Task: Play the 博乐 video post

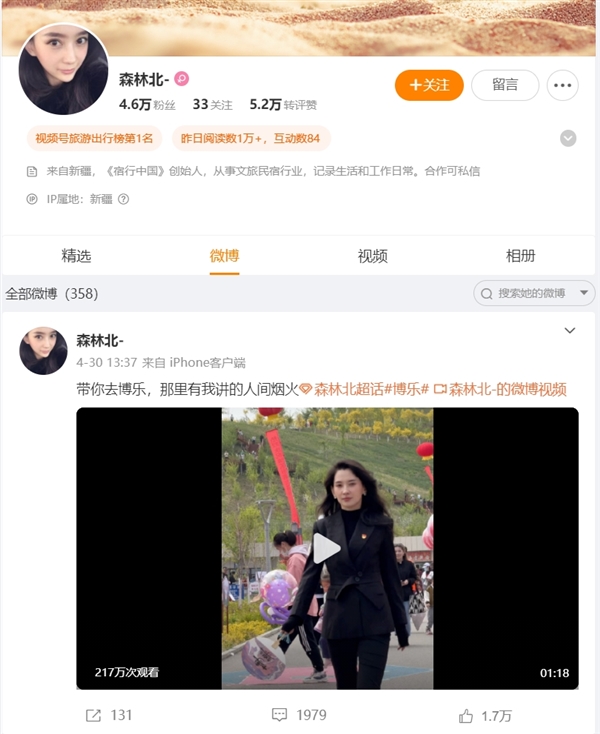Action: pos(327,548)
